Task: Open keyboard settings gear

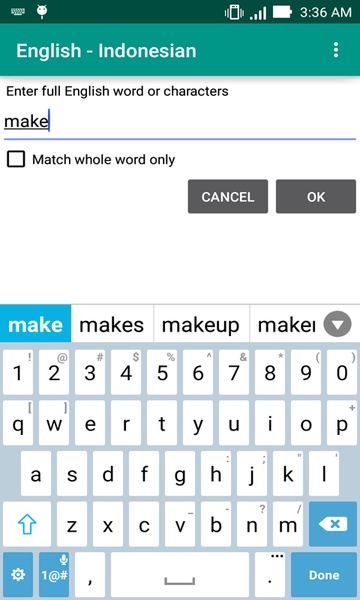Action: [18, 575]
